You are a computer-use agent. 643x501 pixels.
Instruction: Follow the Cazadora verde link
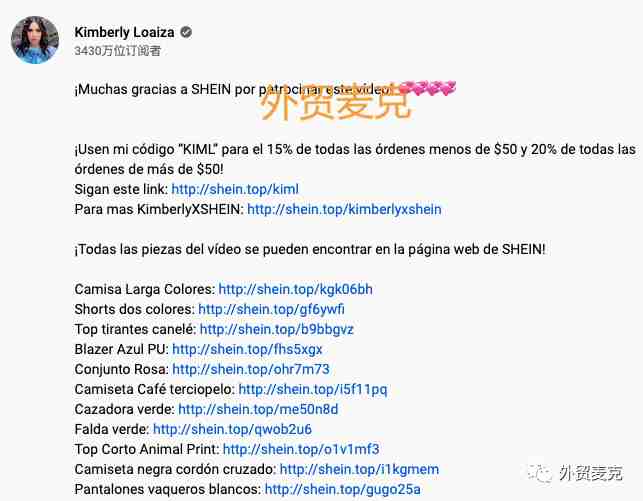(258, 409)
